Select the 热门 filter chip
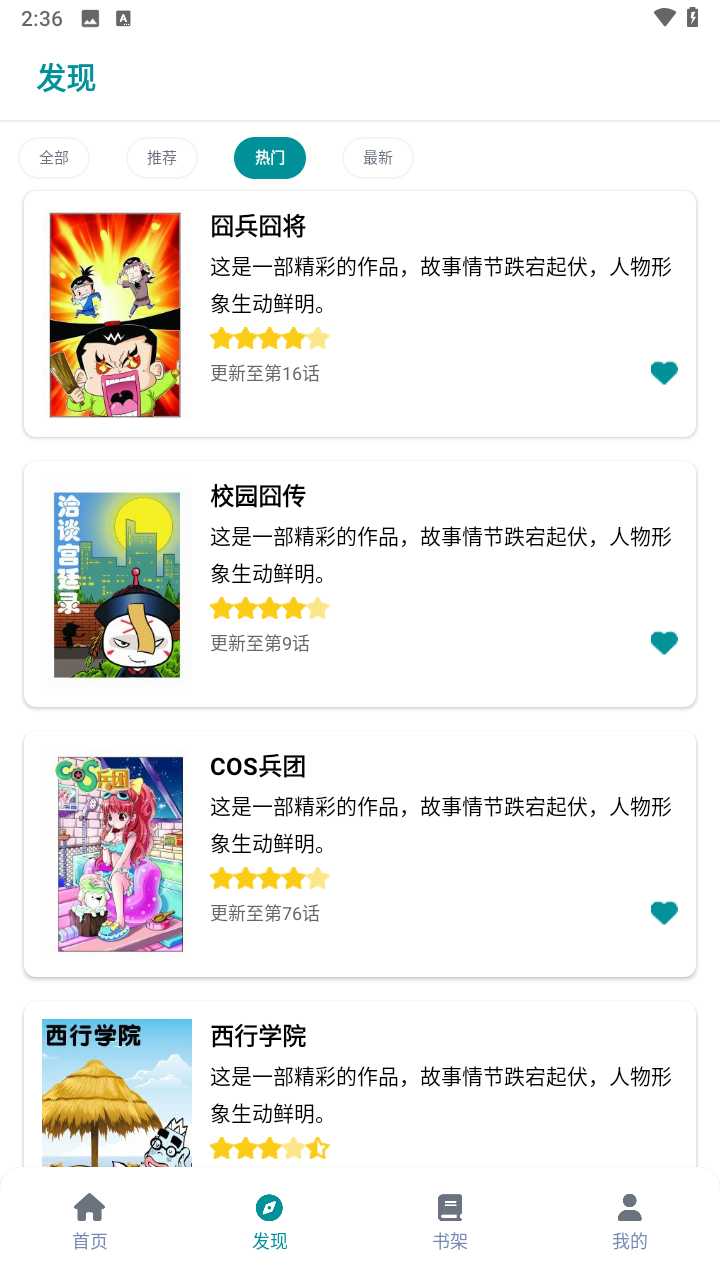 (270, 157)
